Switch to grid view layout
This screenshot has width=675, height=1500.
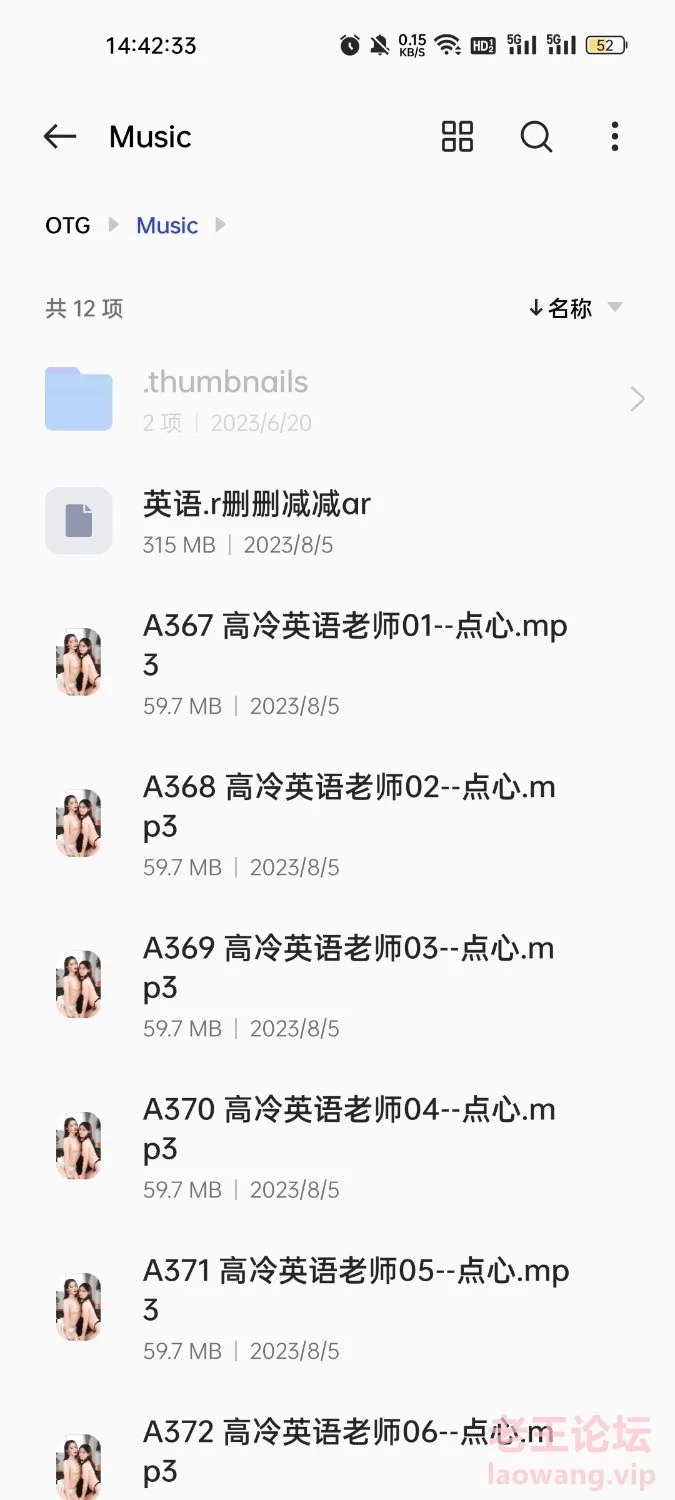457,137
